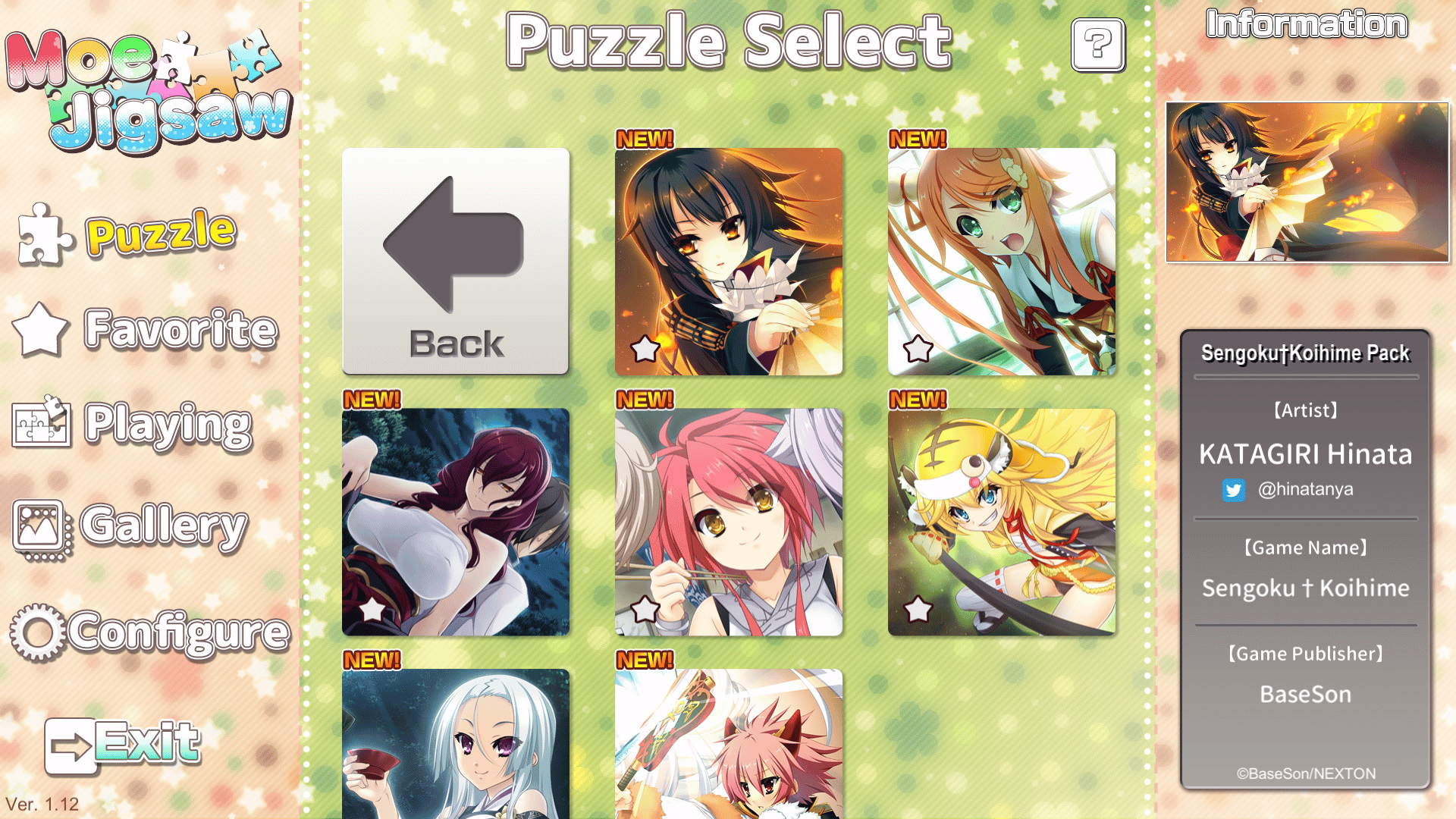Image resolution: width=1456 pixels, height=819 pixels.
Task: Star the pink-haired girl with chopsticks puzzle
Action: tap(645, 609)
